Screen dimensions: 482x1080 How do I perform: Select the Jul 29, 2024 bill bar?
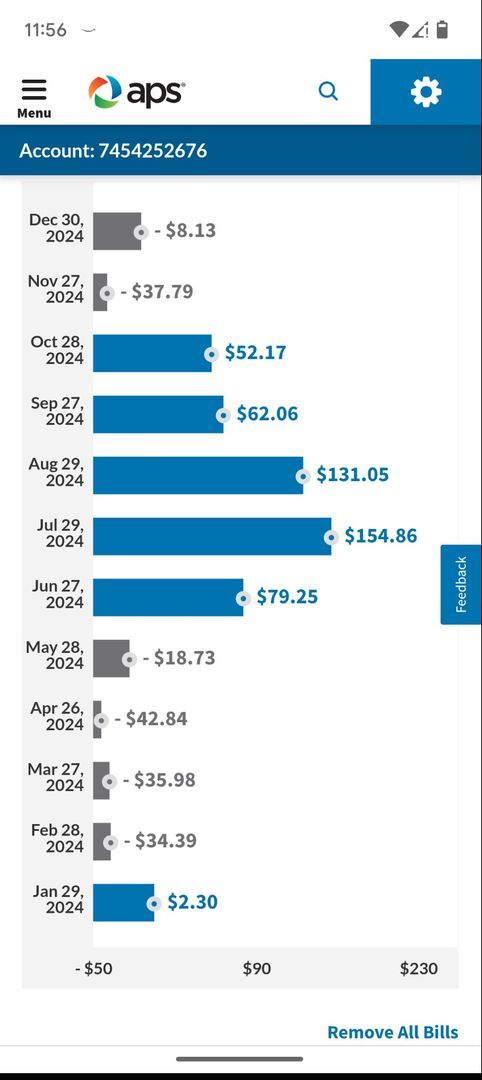pos(212,536)
